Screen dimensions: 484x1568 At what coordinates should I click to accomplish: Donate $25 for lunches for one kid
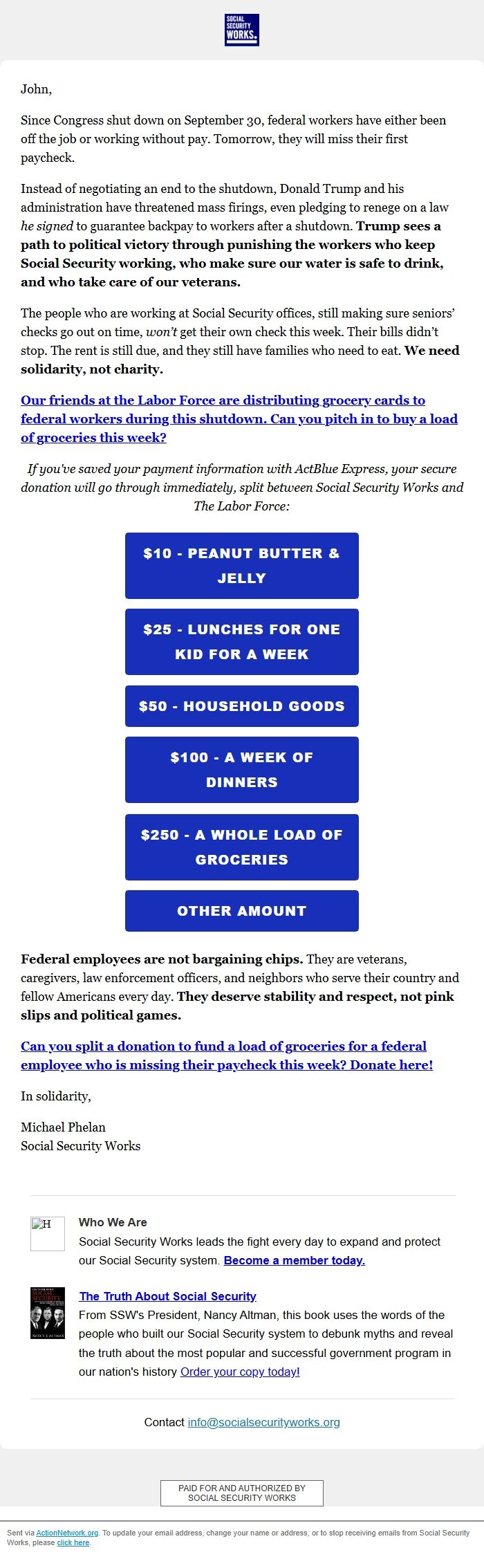[x=241, y=641]
